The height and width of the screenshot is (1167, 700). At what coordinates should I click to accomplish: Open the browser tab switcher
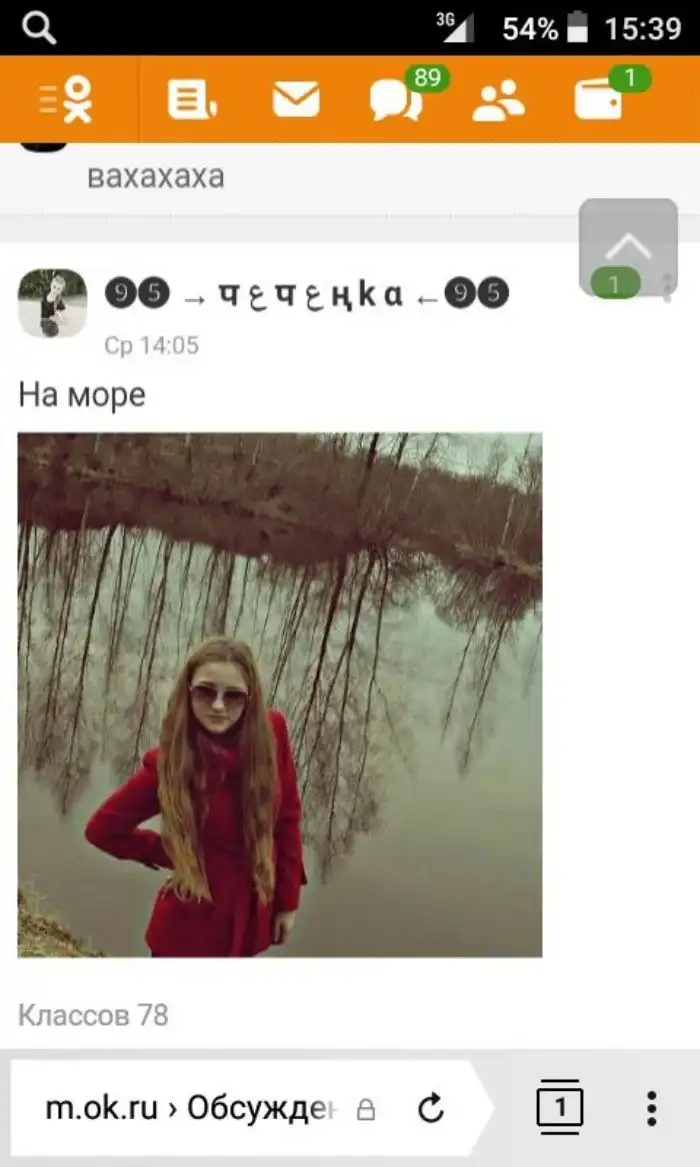coord(560,1108)
